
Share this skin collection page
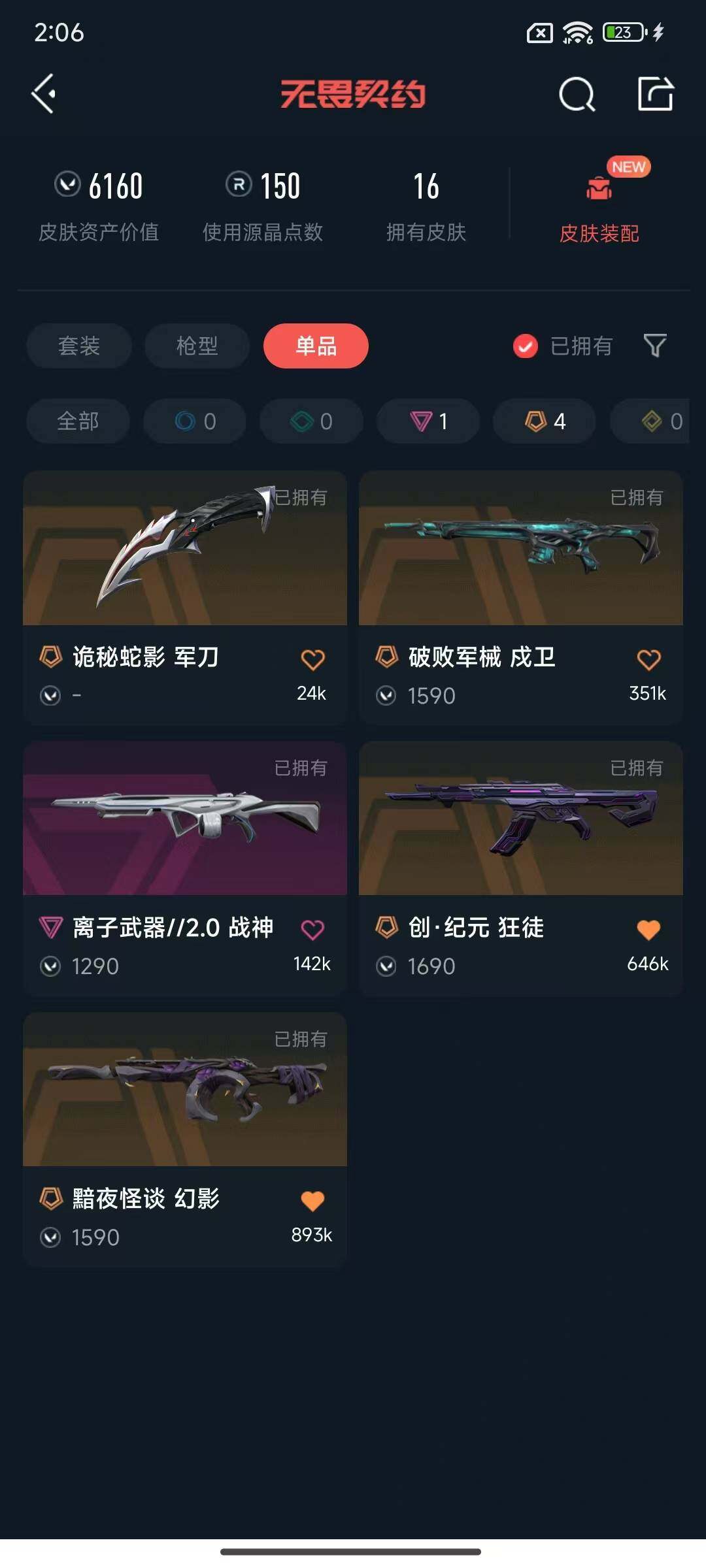click(x=656, y=94)
